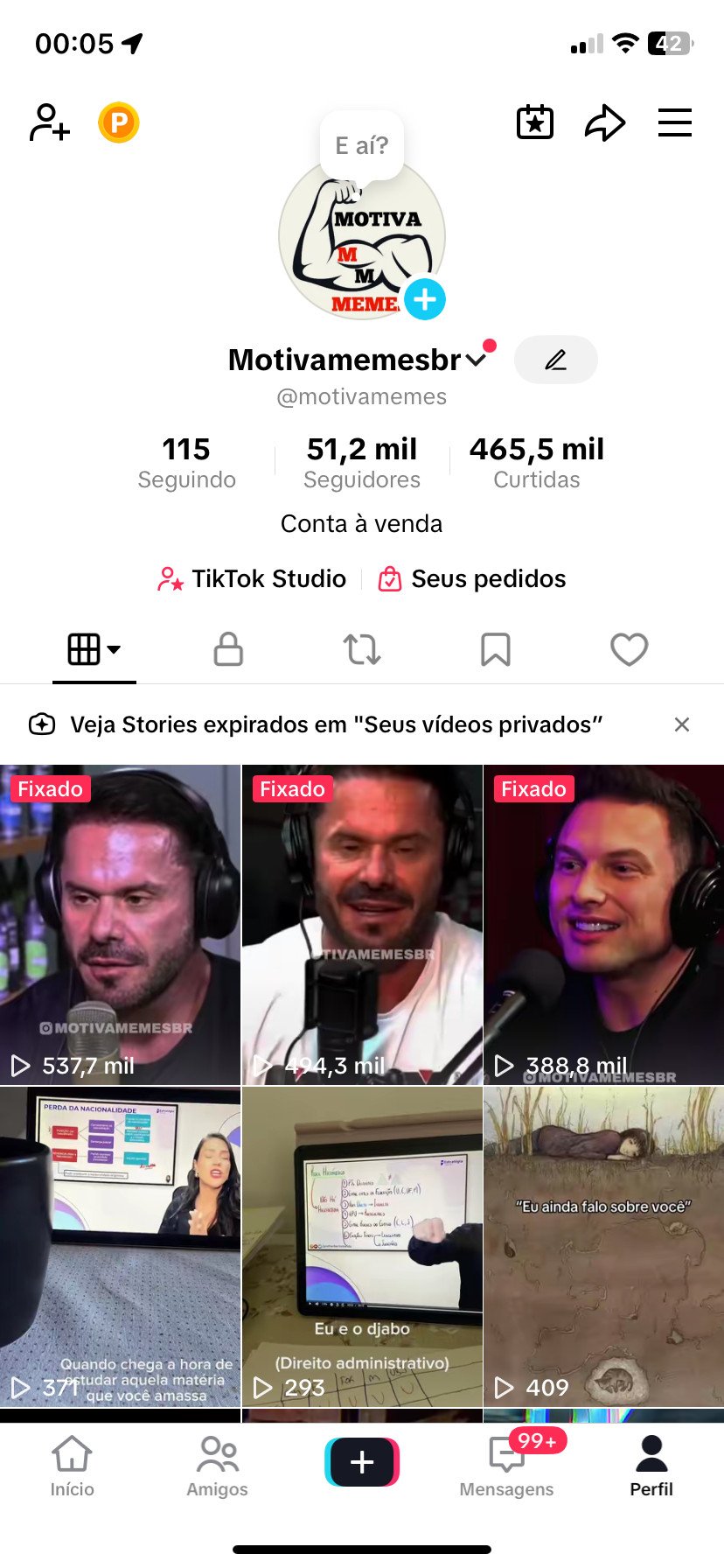Switch to liked videos heart tab
Viewport: 724px width, 1568px height.
629,649
